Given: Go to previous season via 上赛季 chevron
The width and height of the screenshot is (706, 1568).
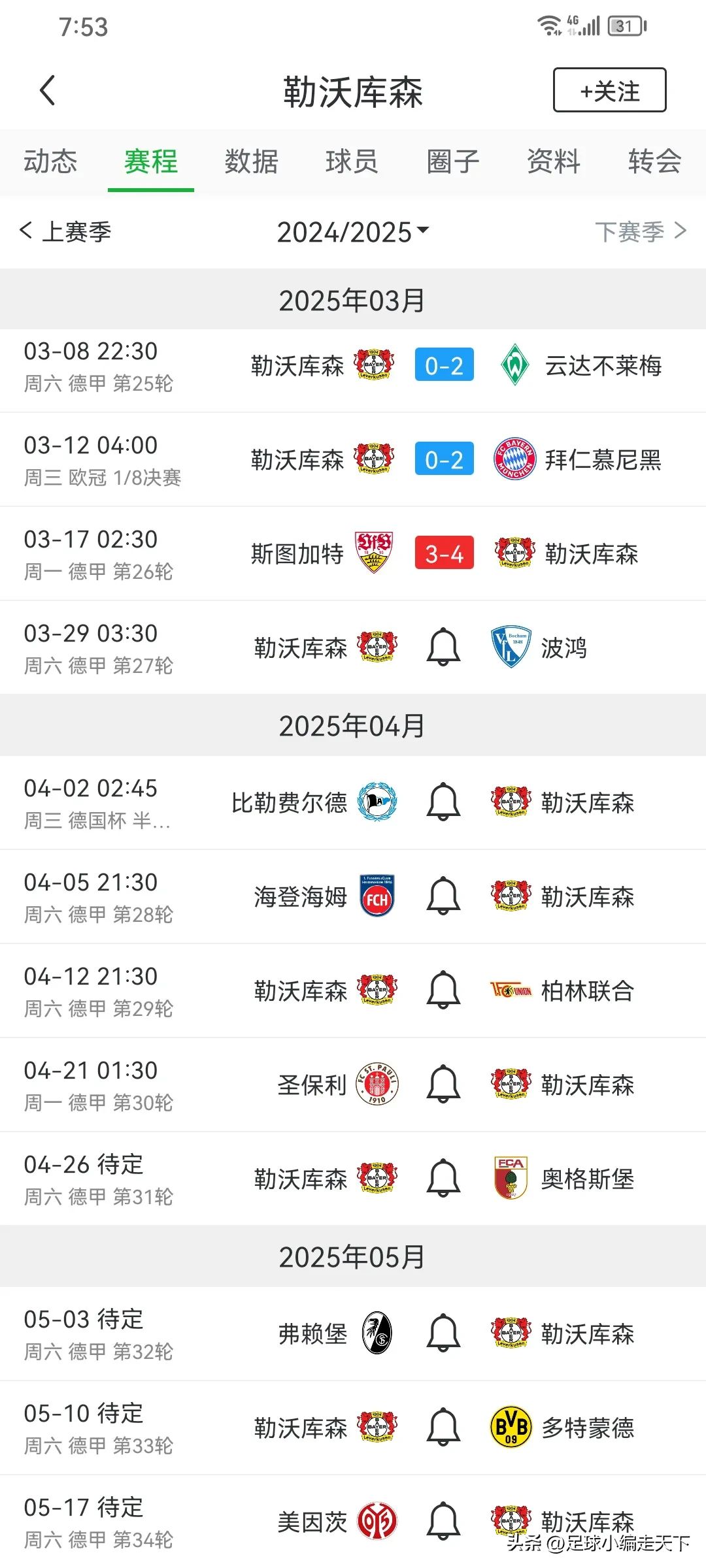Looking at the screenshot, I should click(x=65, y=232).
